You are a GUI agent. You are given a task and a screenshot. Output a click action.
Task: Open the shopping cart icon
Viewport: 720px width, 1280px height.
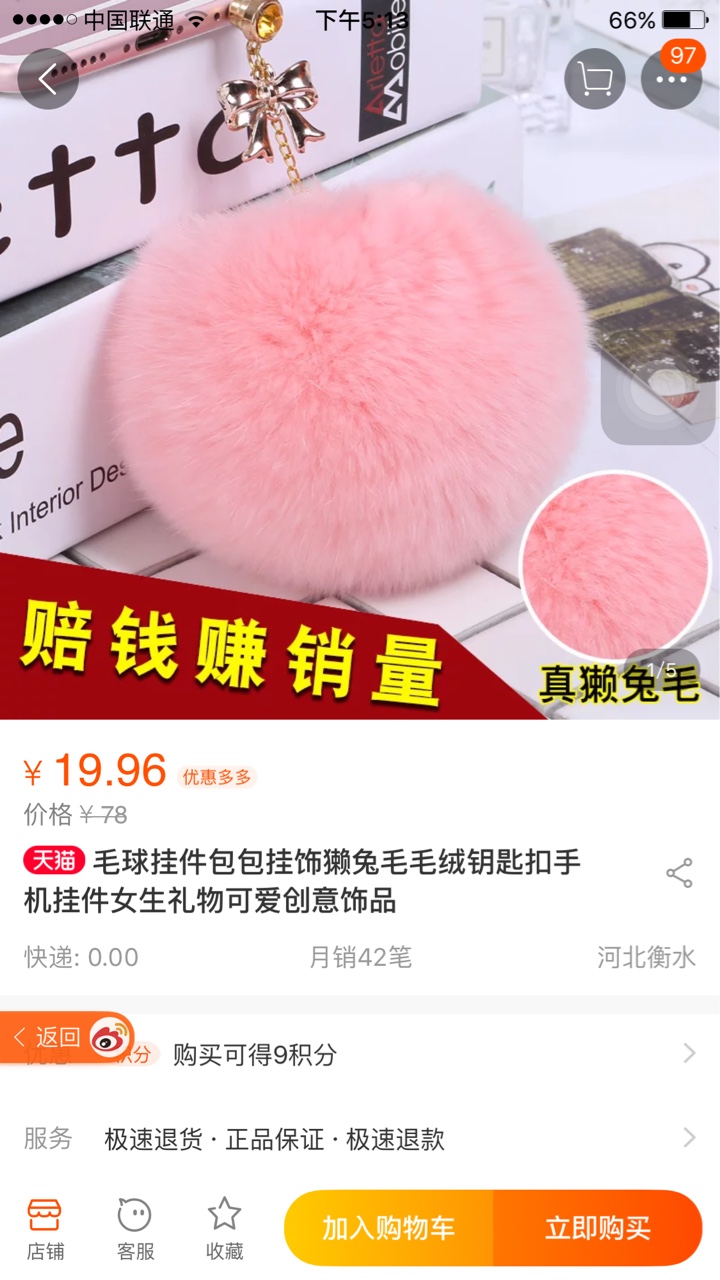coord(595,79)
